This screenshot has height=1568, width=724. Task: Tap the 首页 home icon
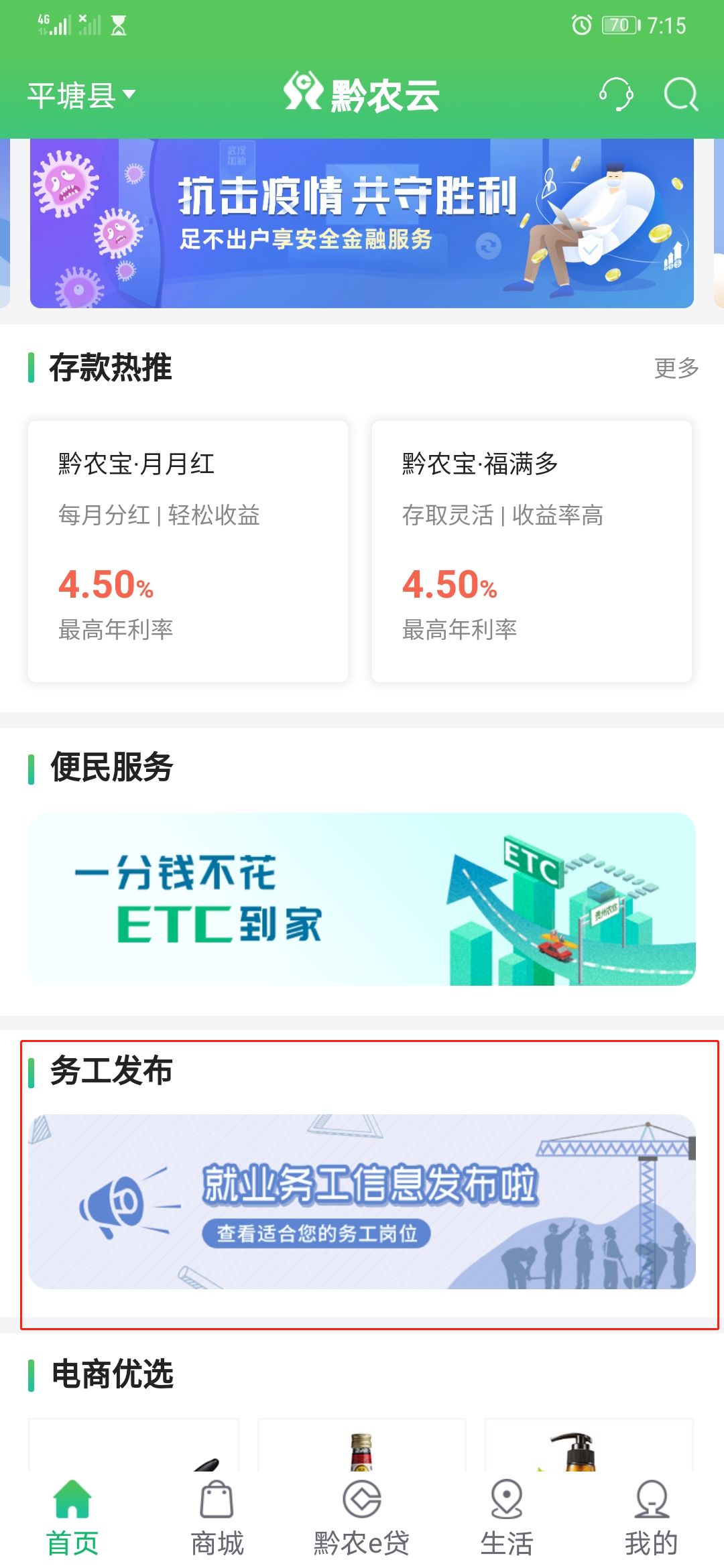click(x=72, y=1499)
